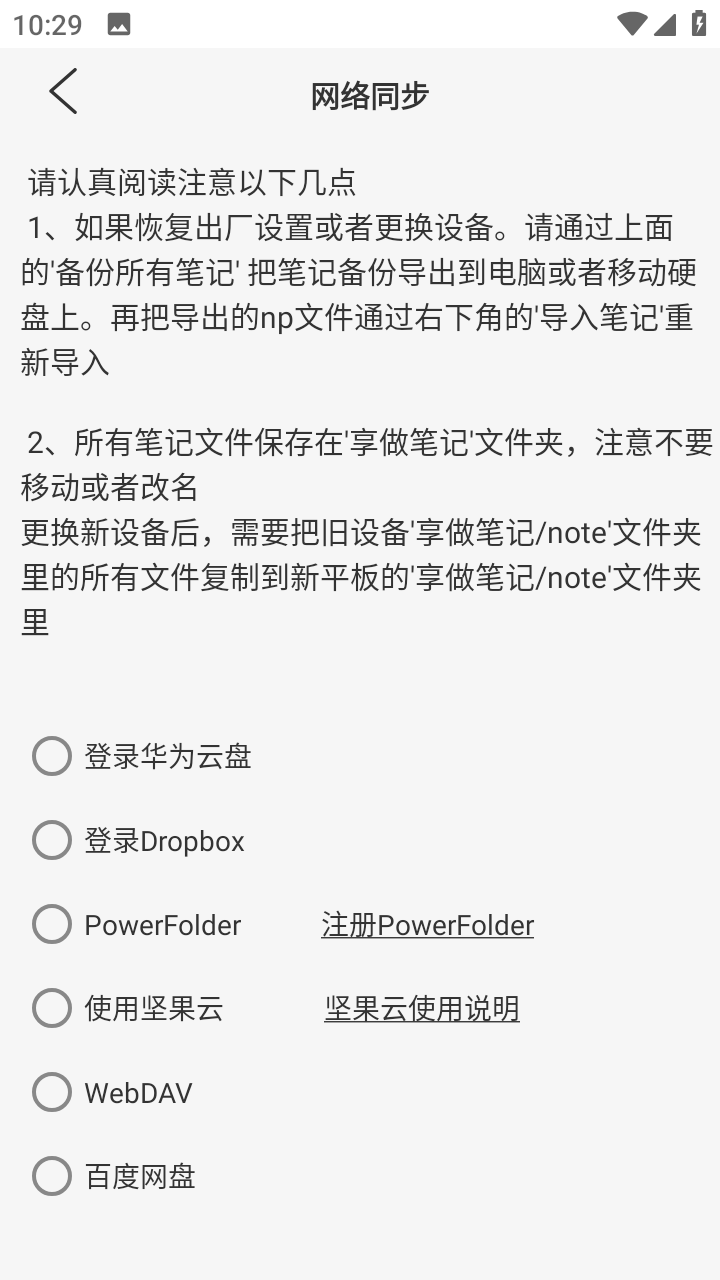Select WebDAV as the sync method
Image resolution: width=720 pixels, height=1280 pixels.
pyautogui.click(x=52, y=1093)
